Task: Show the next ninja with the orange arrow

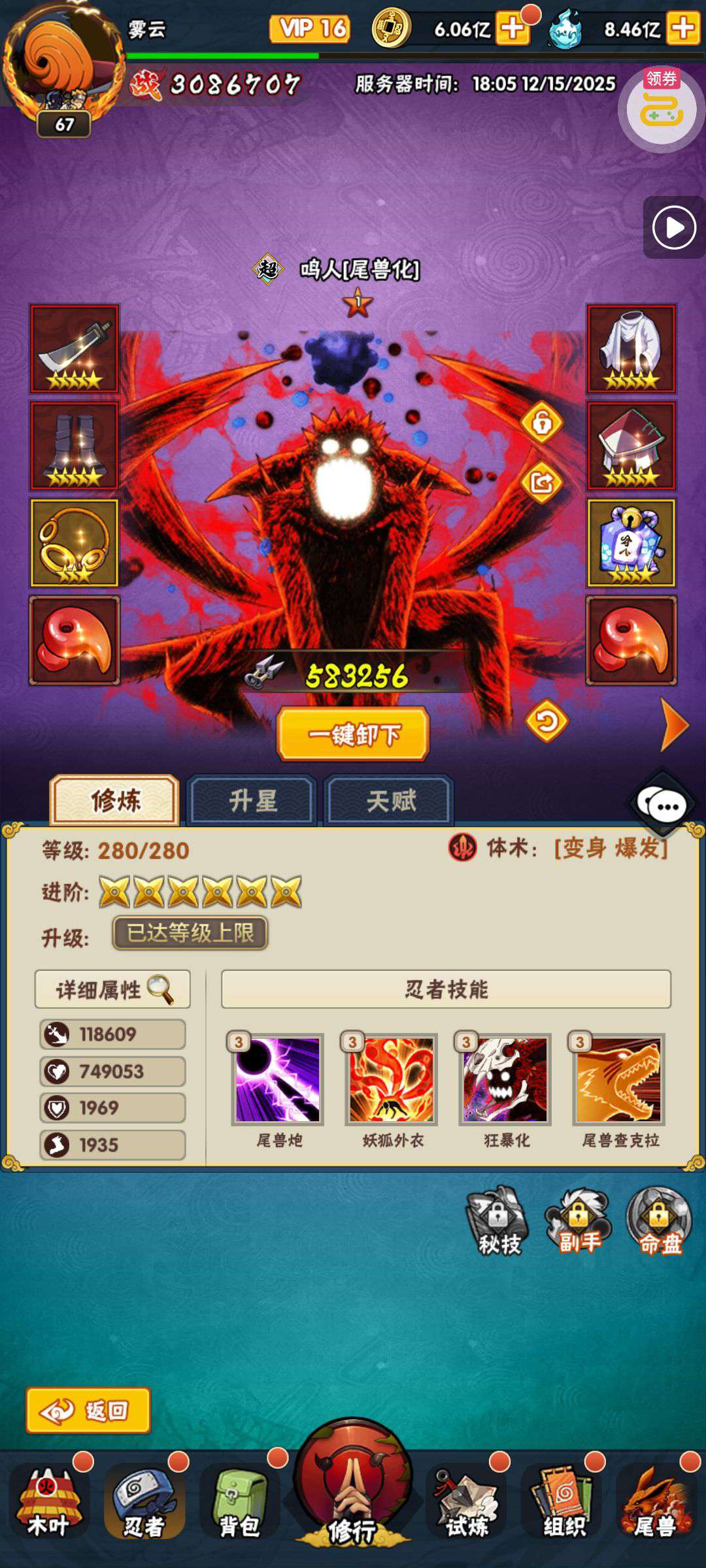Action: click(675, 725)
